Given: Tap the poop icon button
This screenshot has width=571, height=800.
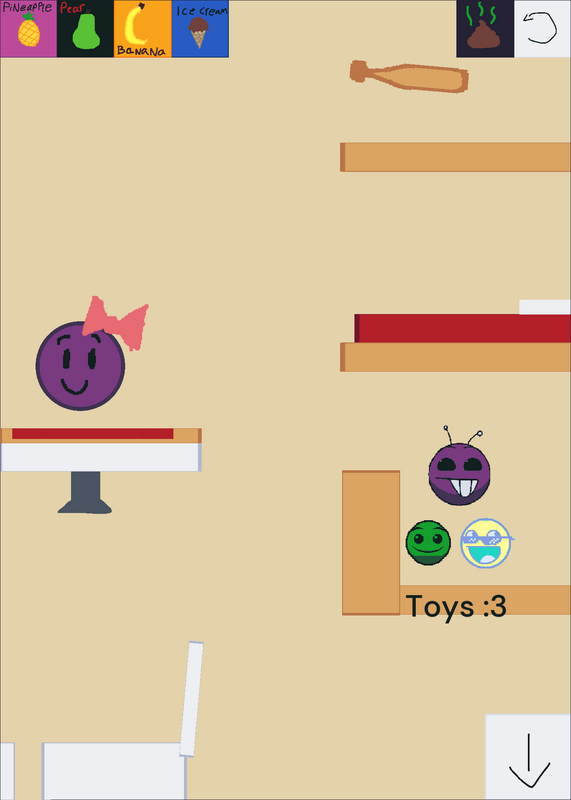Looking at the screenshot, I should point(485,29).
